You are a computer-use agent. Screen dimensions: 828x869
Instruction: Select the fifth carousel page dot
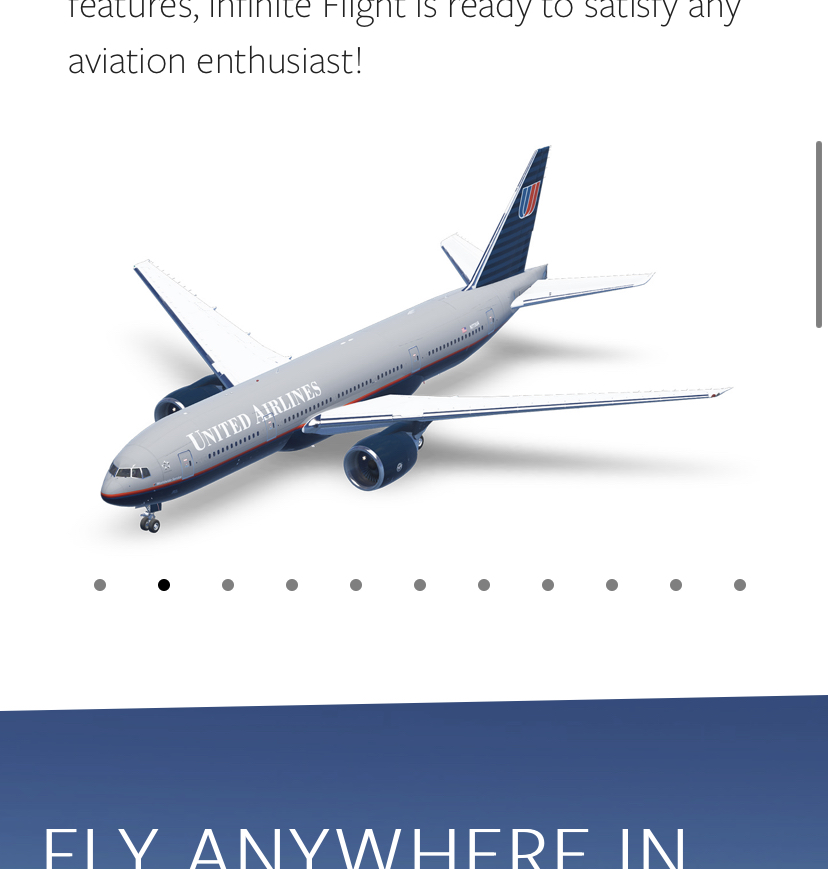click(x=356, y=585)
